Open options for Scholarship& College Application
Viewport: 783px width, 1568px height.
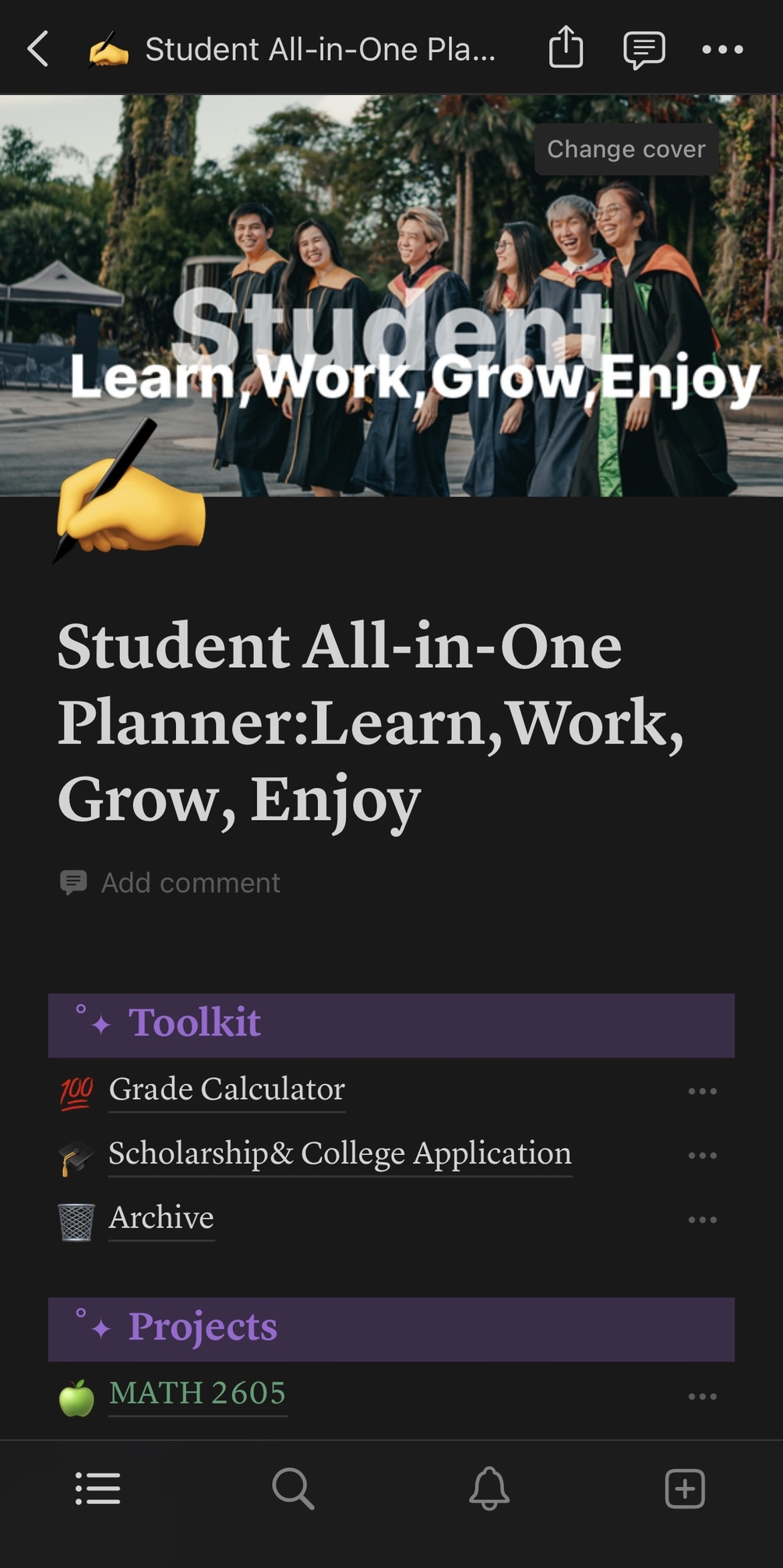(x=702, y=1155)
